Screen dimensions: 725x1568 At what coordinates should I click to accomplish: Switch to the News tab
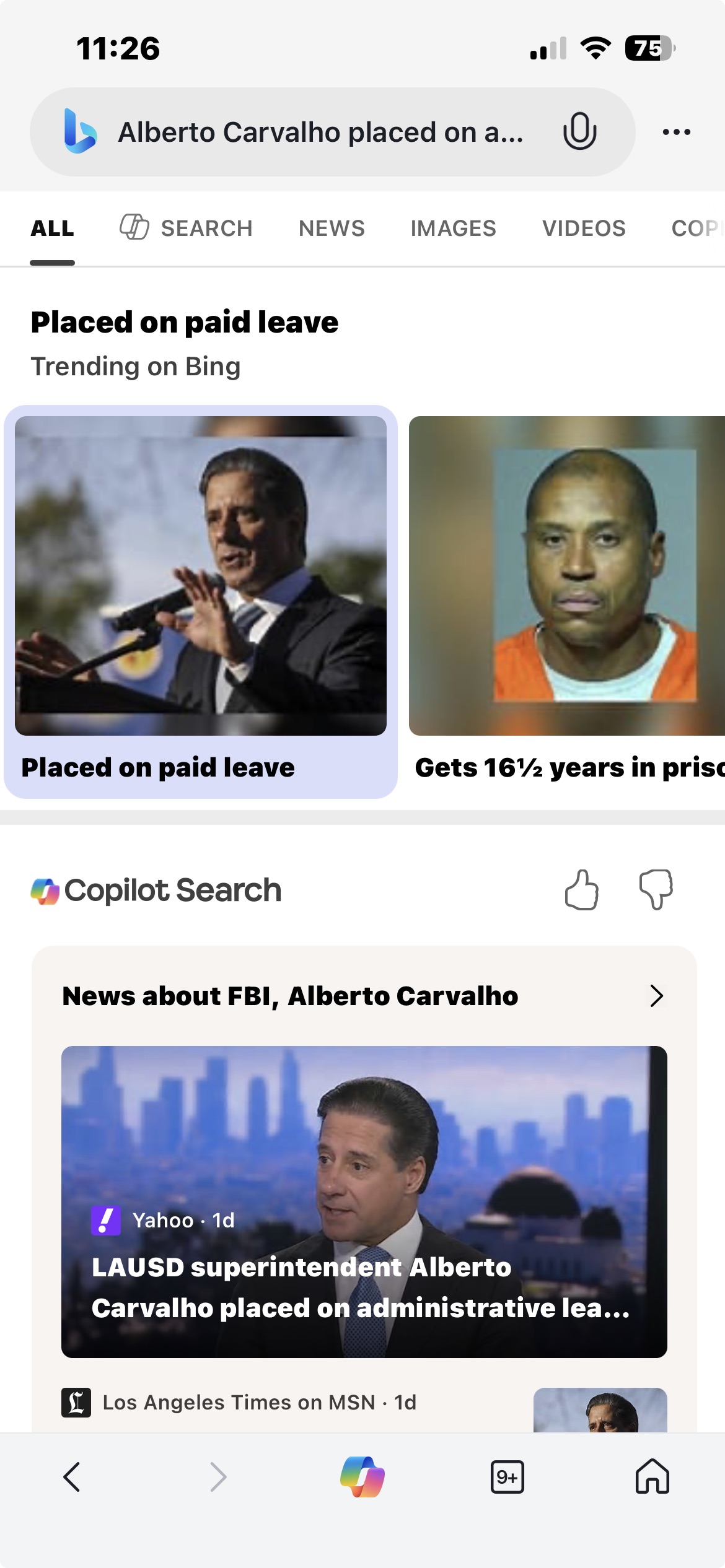[x=332, y=228]
